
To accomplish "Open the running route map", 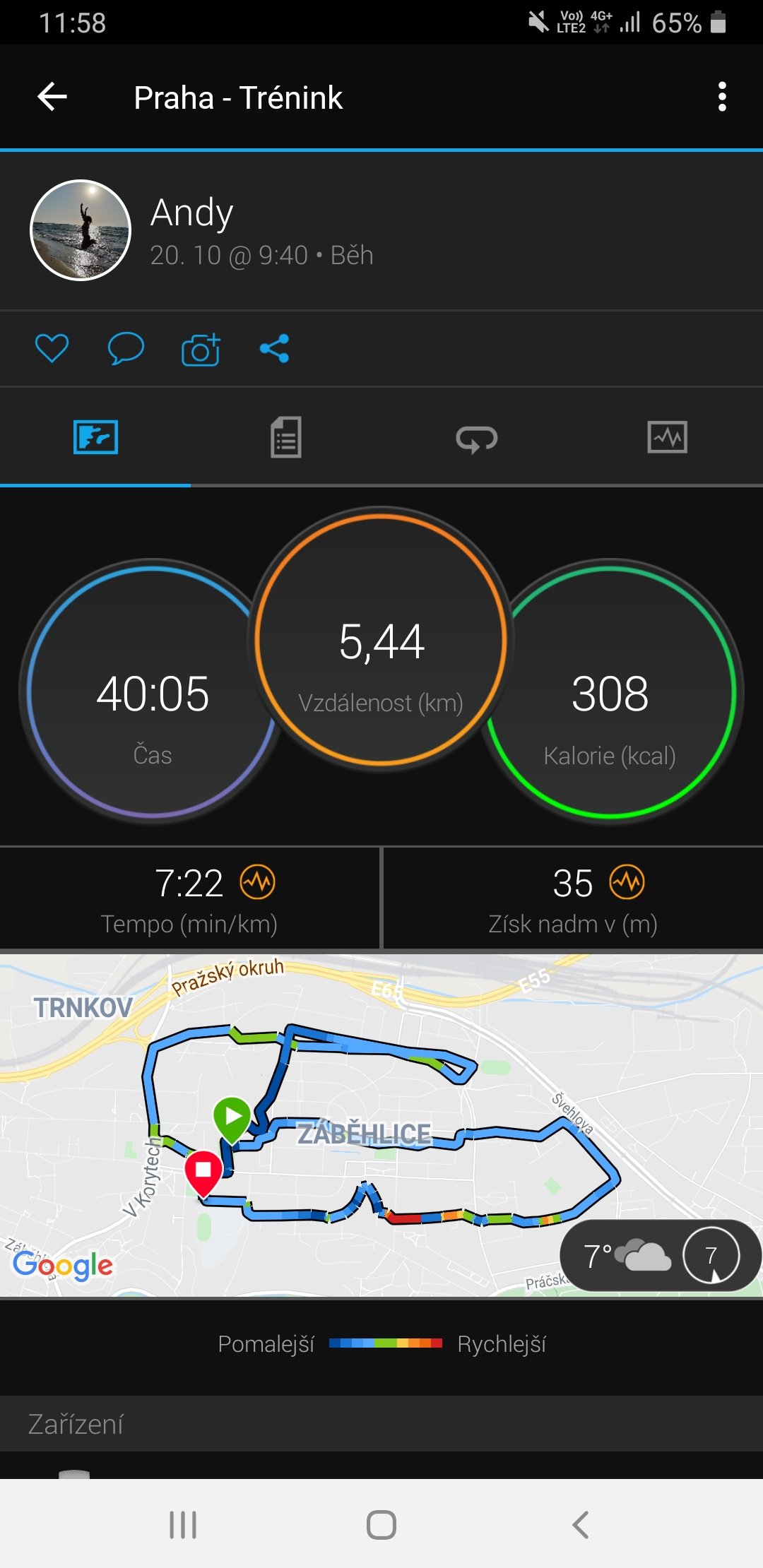I will [x=381, y=1102].
